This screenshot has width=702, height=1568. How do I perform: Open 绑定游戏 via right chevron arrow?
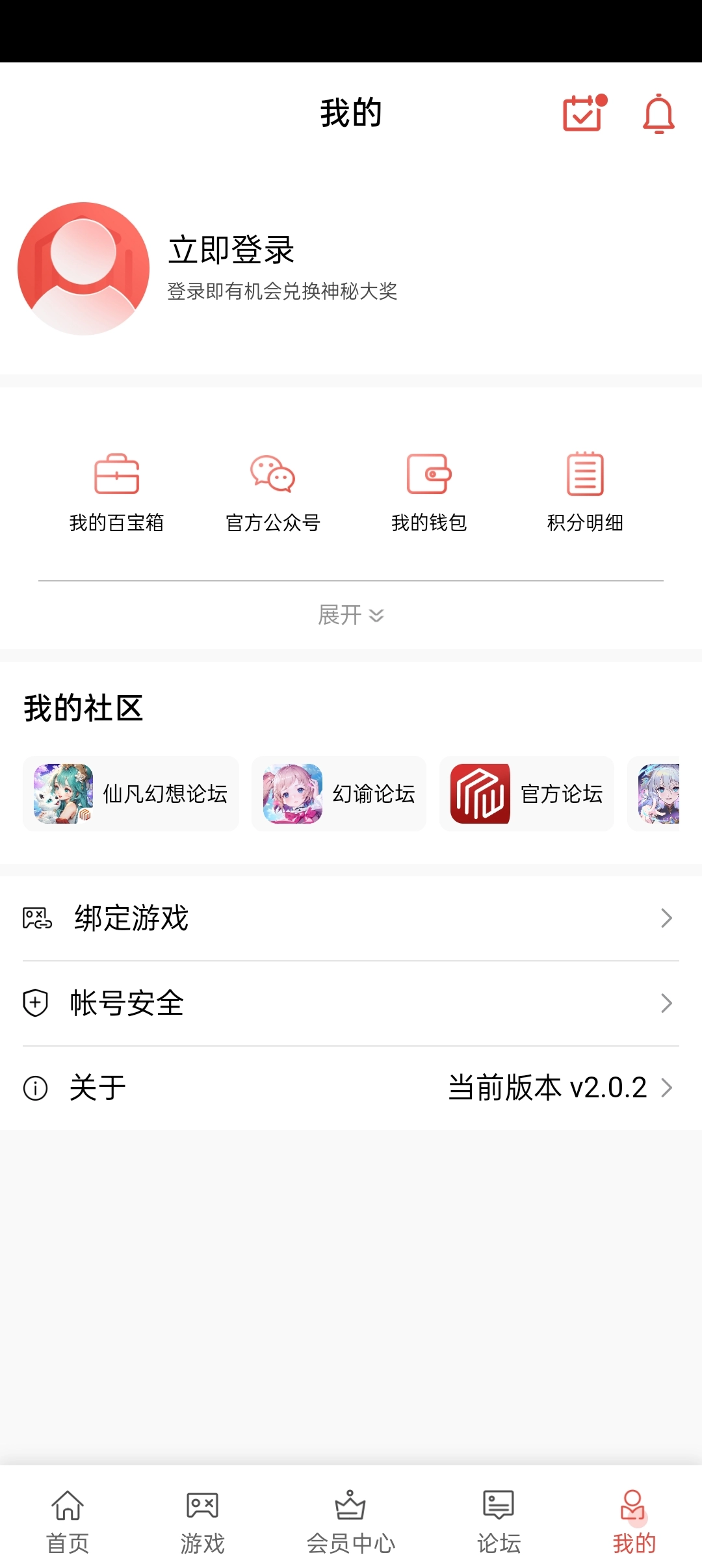point(666,918)
